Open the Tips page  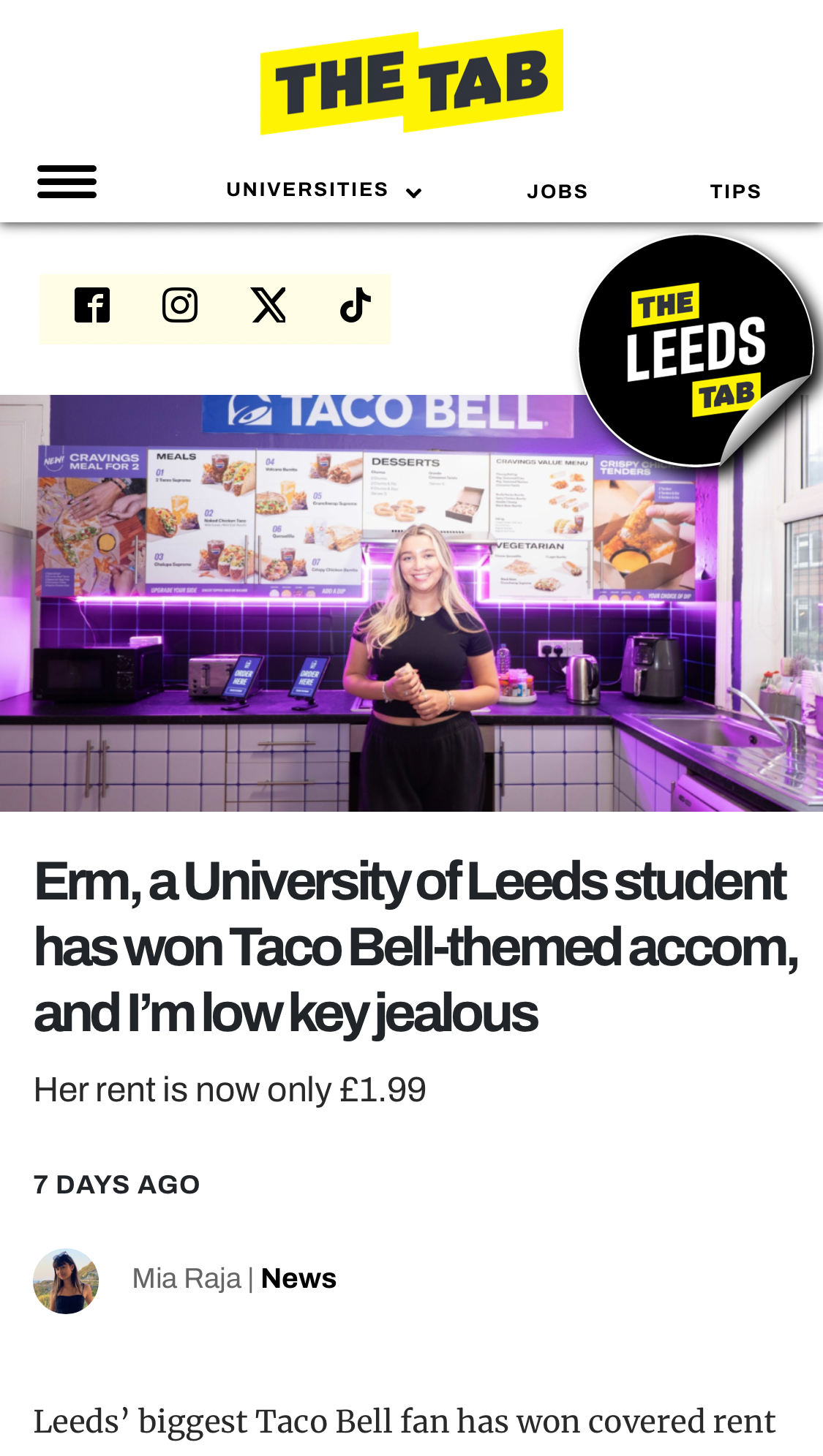(735, 192)
